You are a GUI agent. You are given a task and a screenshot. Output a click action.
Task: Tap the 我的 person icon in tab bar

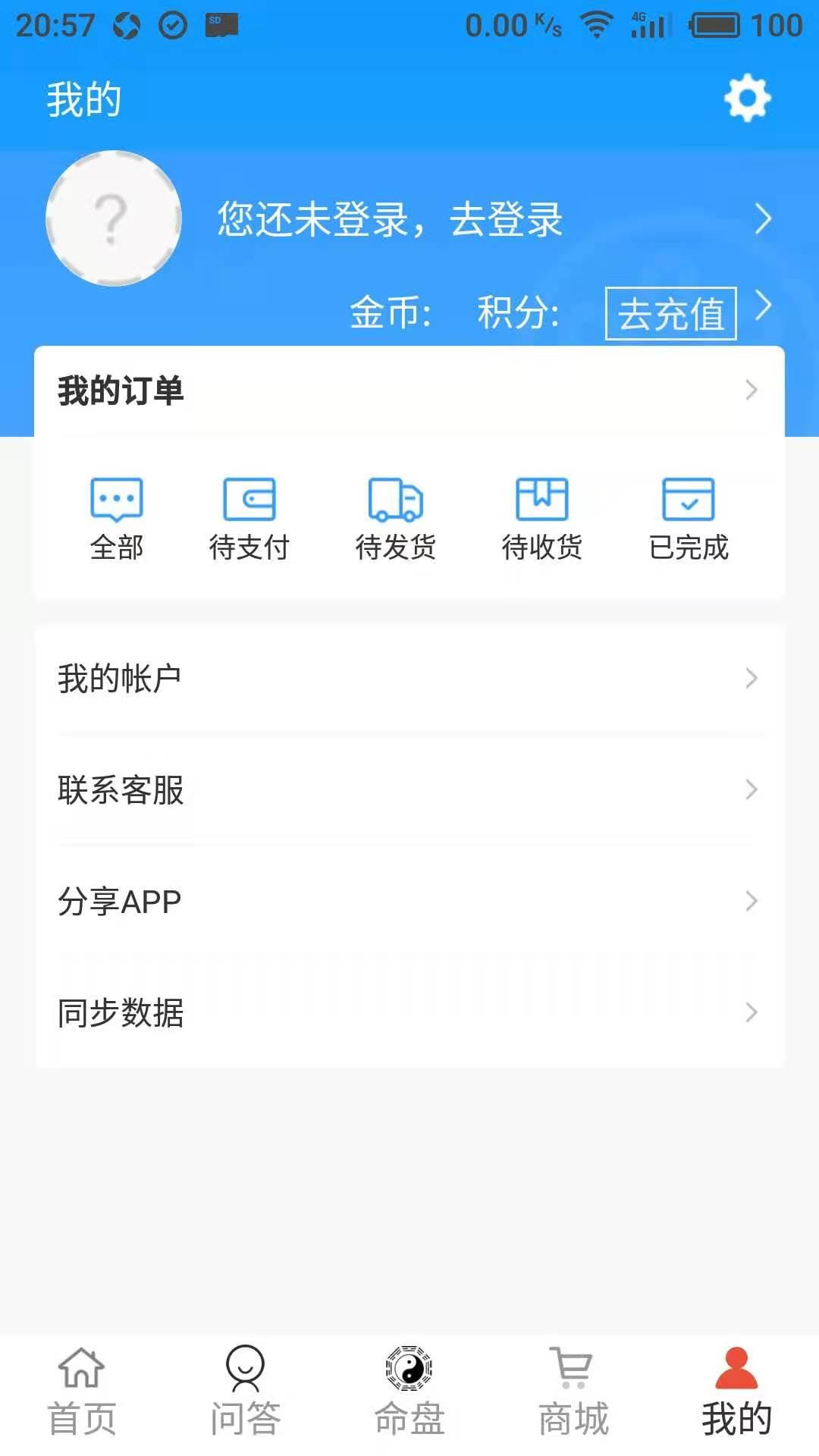click(736, 1382)
